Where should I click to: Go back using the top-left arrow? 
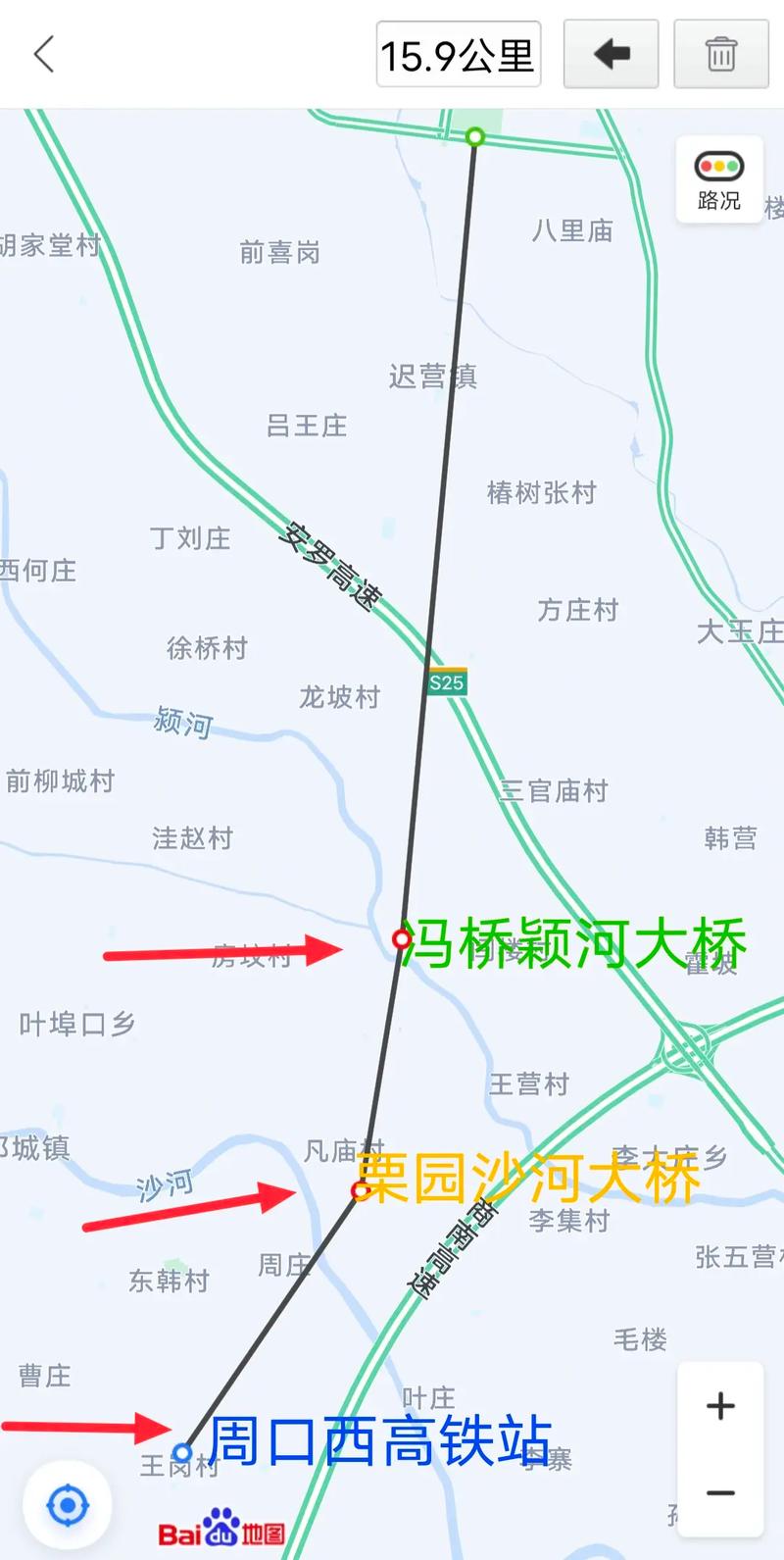(x=44, y=55)
